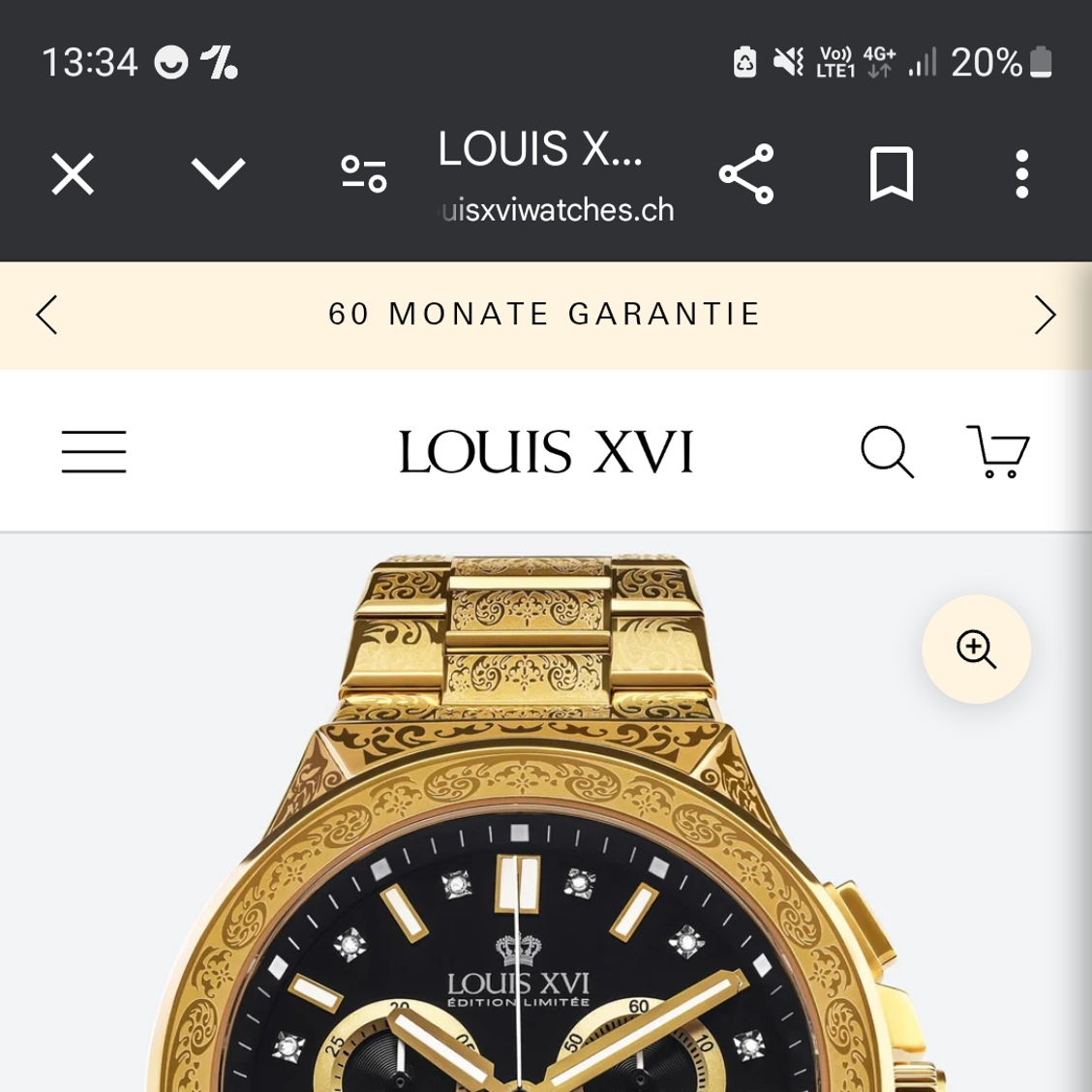Viewport: 1092px width, 1092px height.
Task: Bookmark this webpage
Action: coord(891,174)
